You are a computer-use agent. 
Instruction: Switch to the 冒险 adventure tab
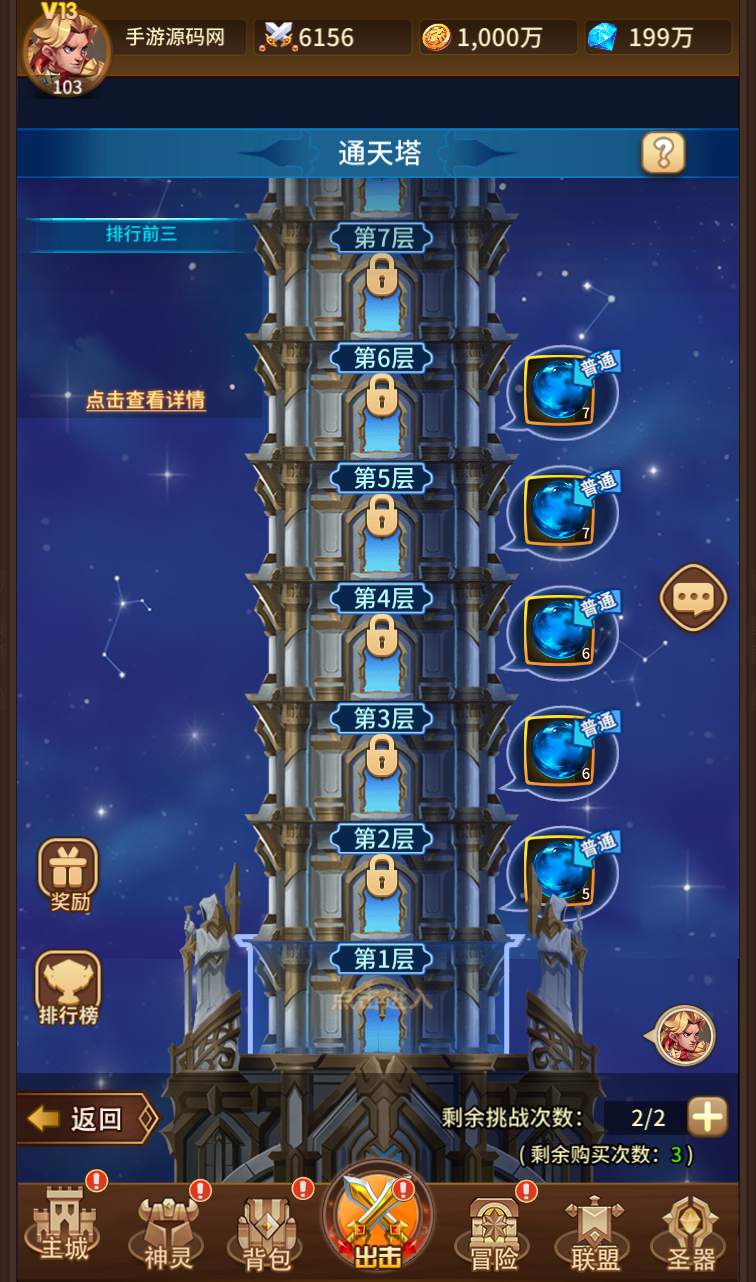point(494,1232)
